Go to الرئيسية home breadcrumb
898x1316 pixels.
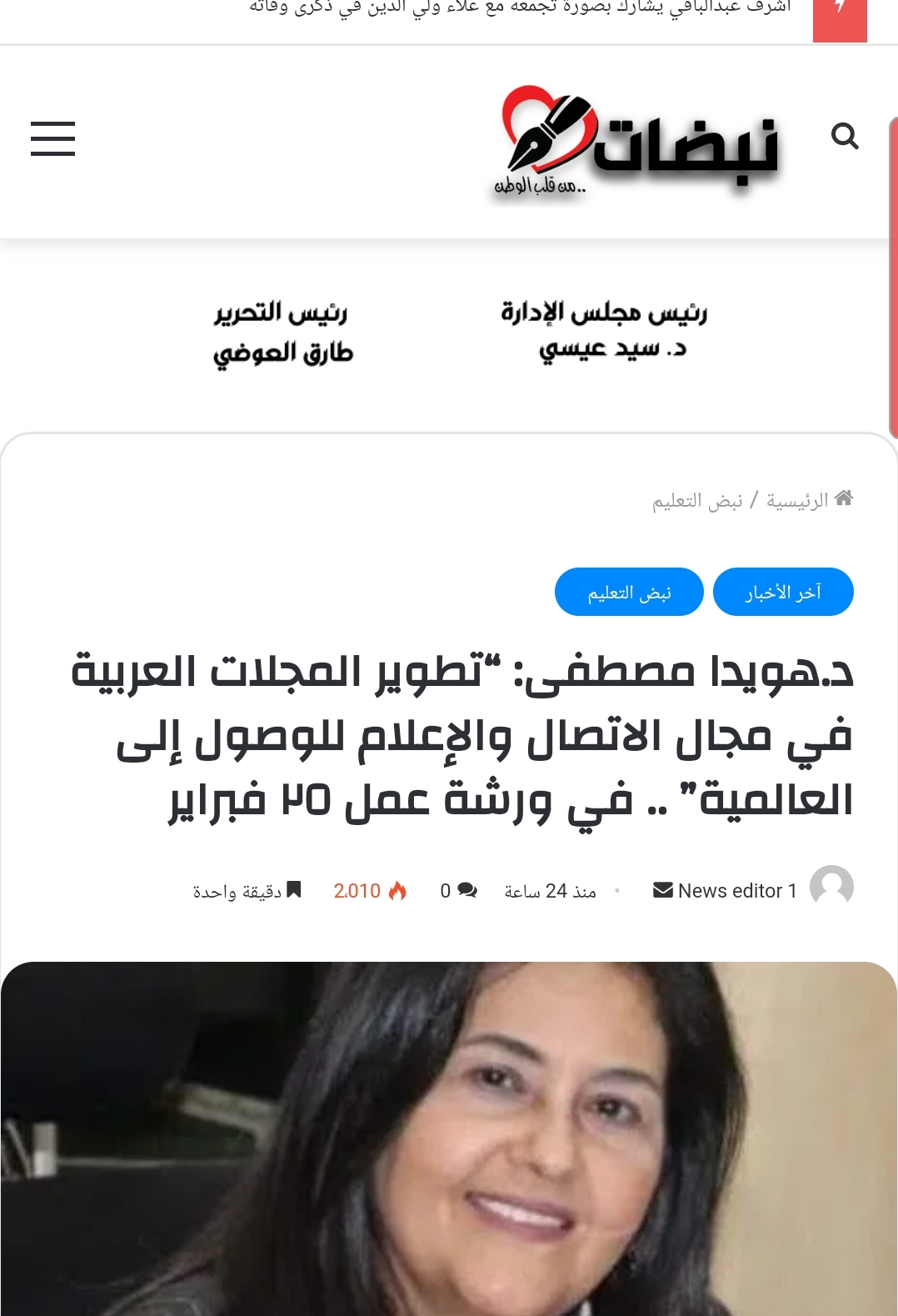point(797,500)
